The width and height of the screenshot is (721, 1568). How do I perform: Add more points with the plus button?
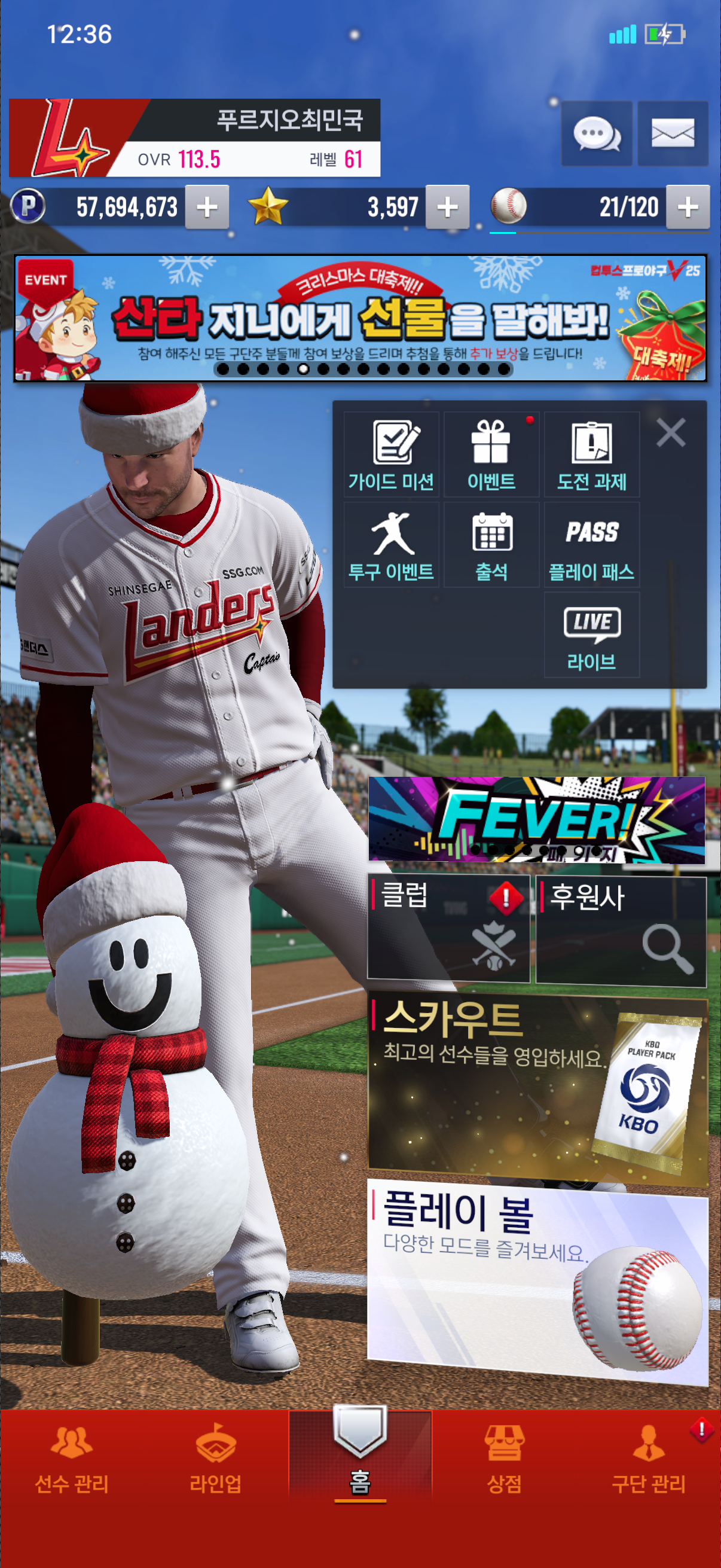point(207,208)
